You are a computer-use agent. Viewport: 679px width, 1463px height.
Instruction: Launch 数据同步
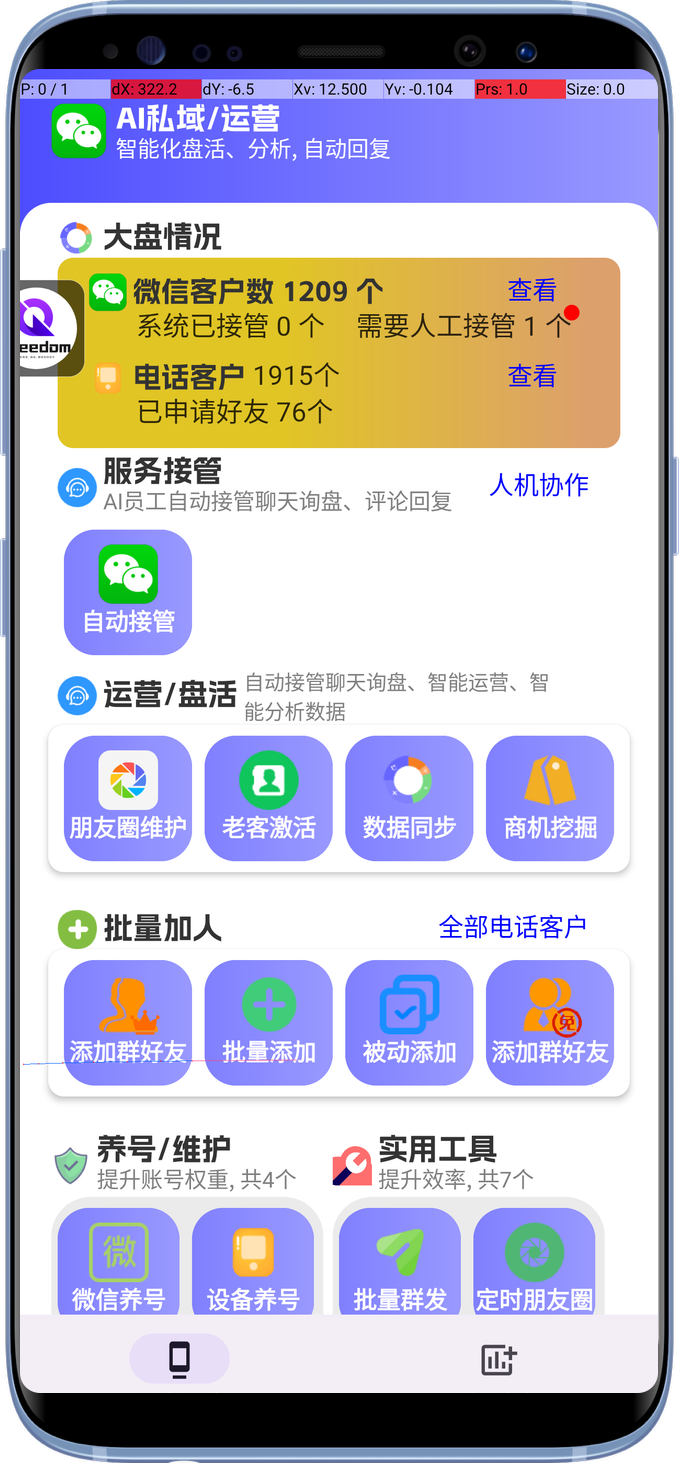pos(409,798)
